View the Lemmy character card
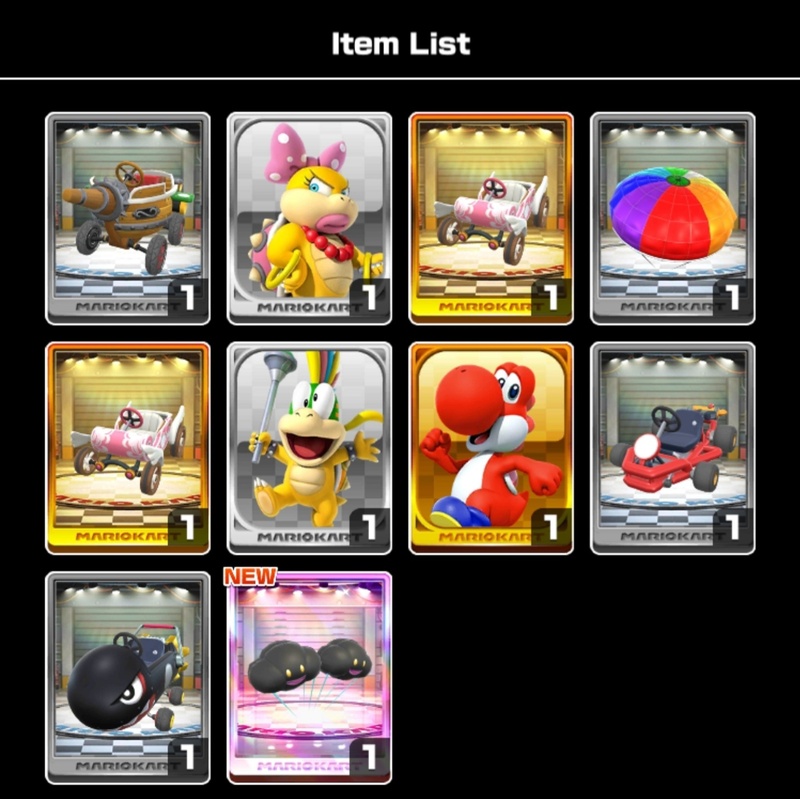Viewport: 800px width, 799px height. (309, 448)
